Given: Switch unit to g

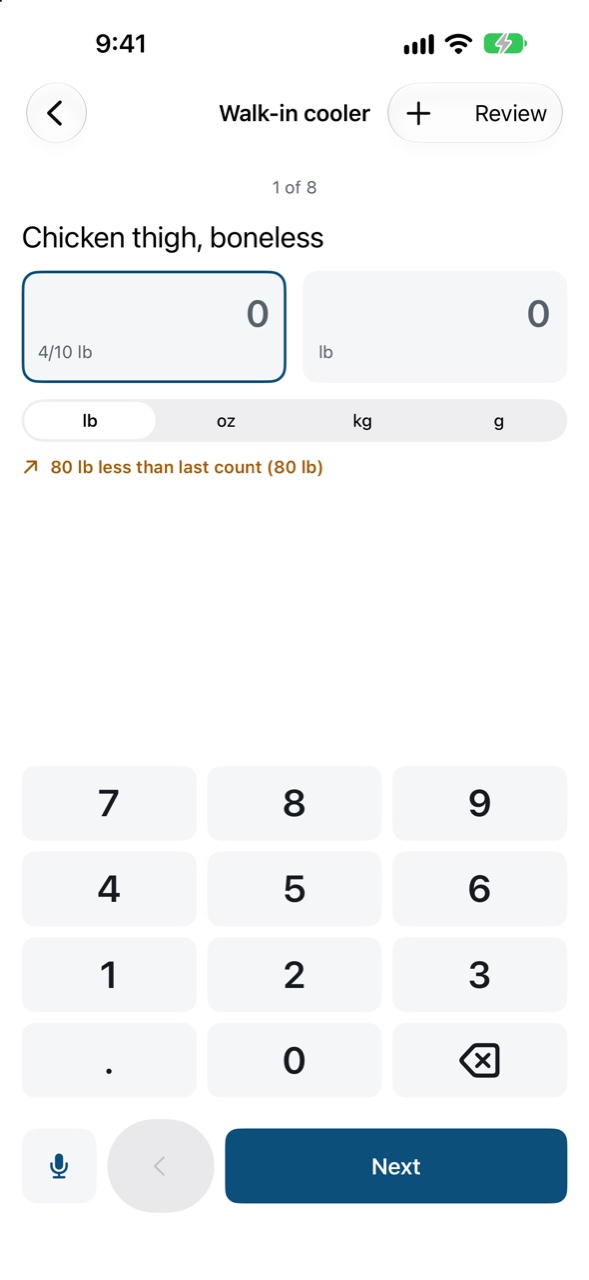Looking at the screenshot, I should 499,421.
